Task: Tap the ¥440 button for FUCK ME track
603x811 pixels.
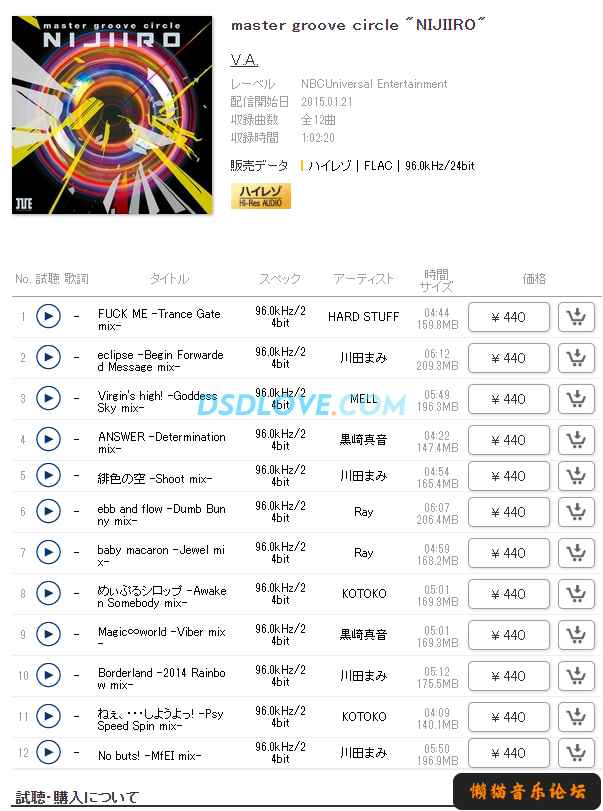Action: [x=508, y=317]
